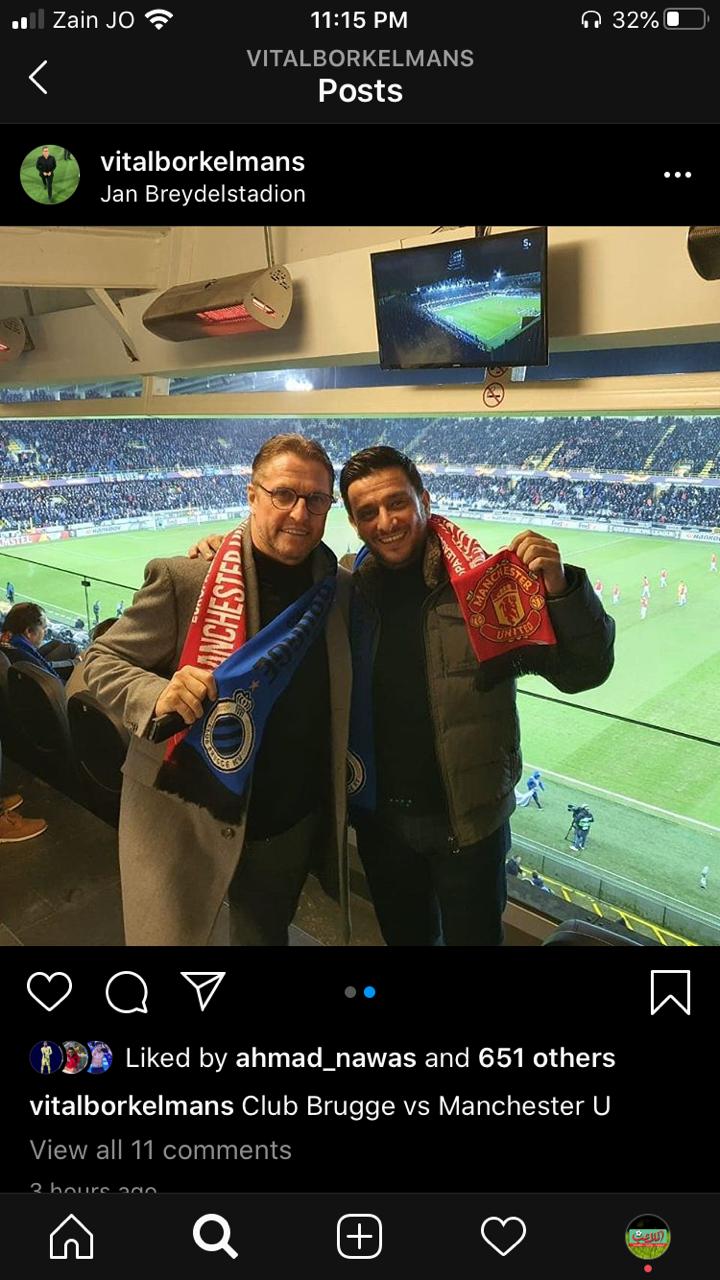This screenshot has width=720, height=1280.
Task: Go to my profile tab
Action: tap(647, 1237)
